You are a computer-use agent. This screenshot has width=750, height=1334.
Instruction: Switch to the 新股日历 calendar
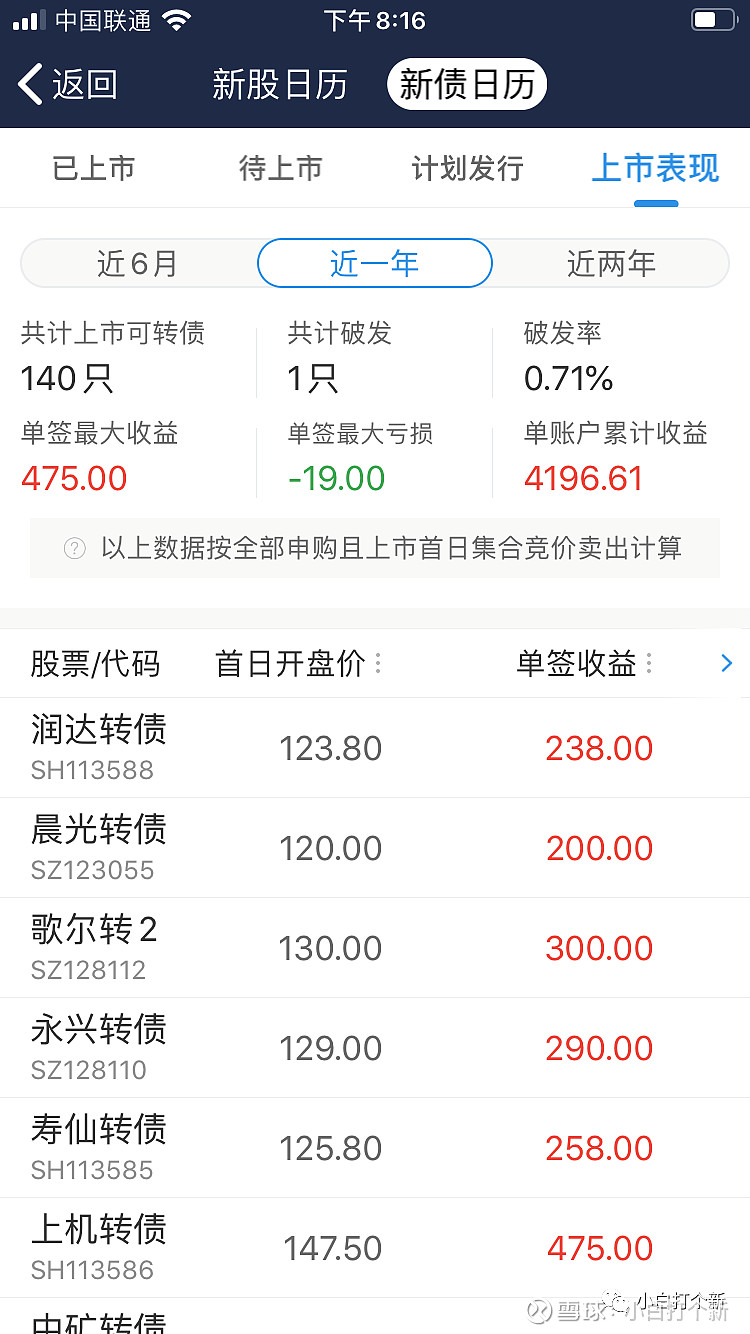[x=279, y=84]
